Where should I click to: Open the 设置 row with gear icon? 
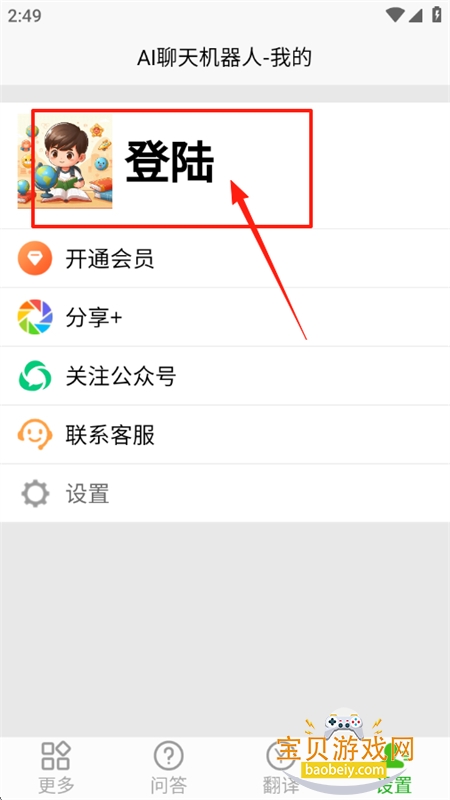[x=225, y=493]
